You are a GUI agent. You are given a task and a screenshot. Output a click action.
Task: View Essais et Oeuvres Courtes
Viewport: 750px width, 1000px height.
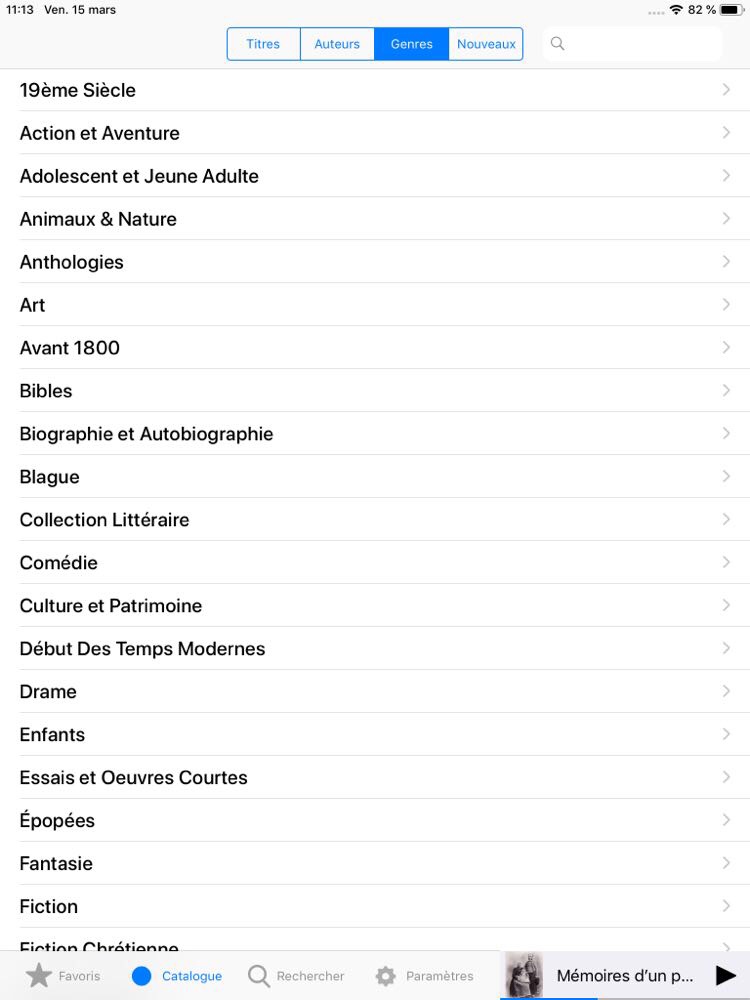375,778
